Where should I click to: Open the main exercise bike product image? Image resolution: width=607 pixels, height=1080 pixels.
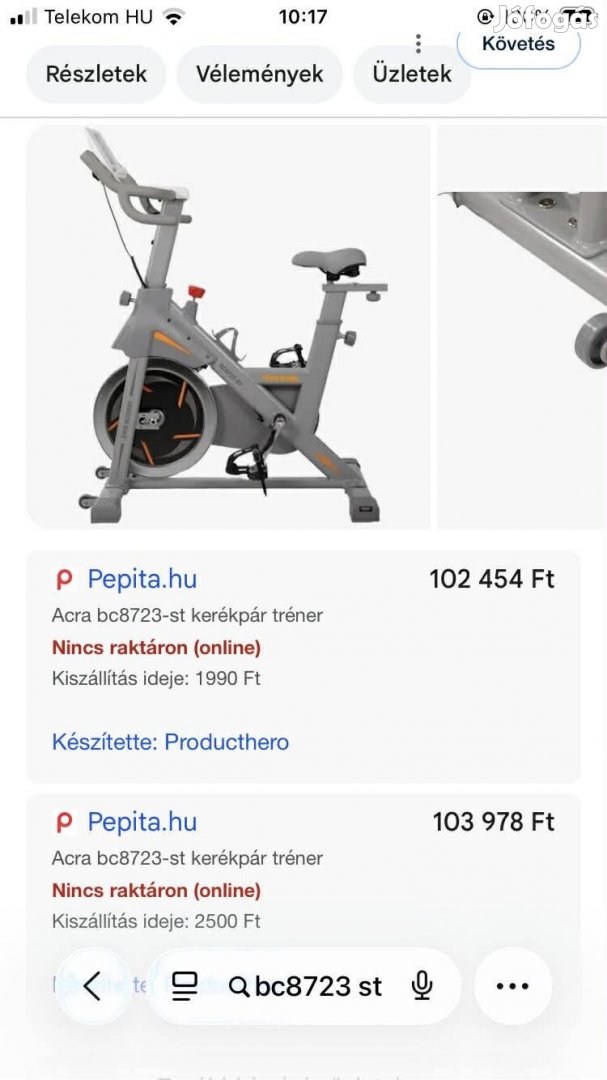coord(228,327)
